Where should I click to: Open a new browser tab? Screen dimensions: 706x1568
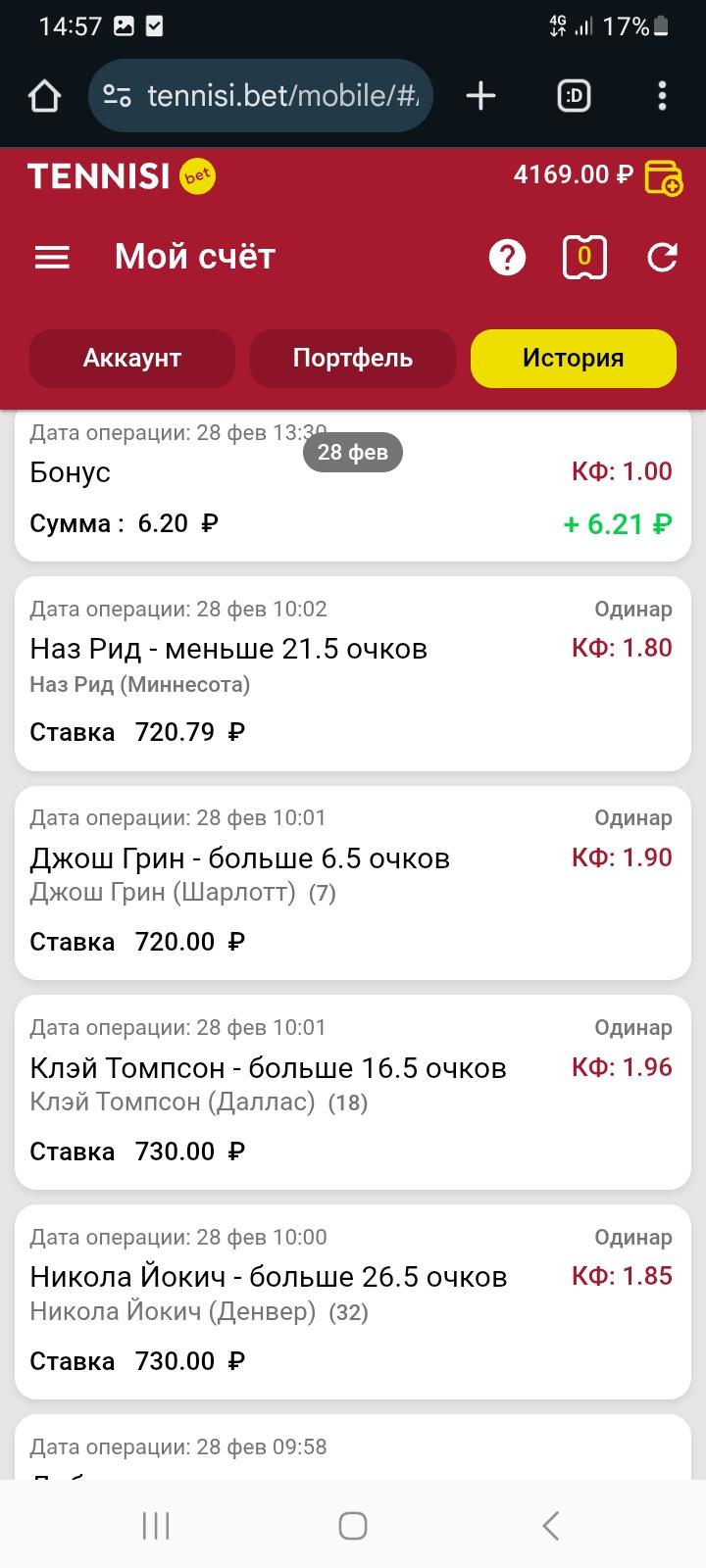480,96
